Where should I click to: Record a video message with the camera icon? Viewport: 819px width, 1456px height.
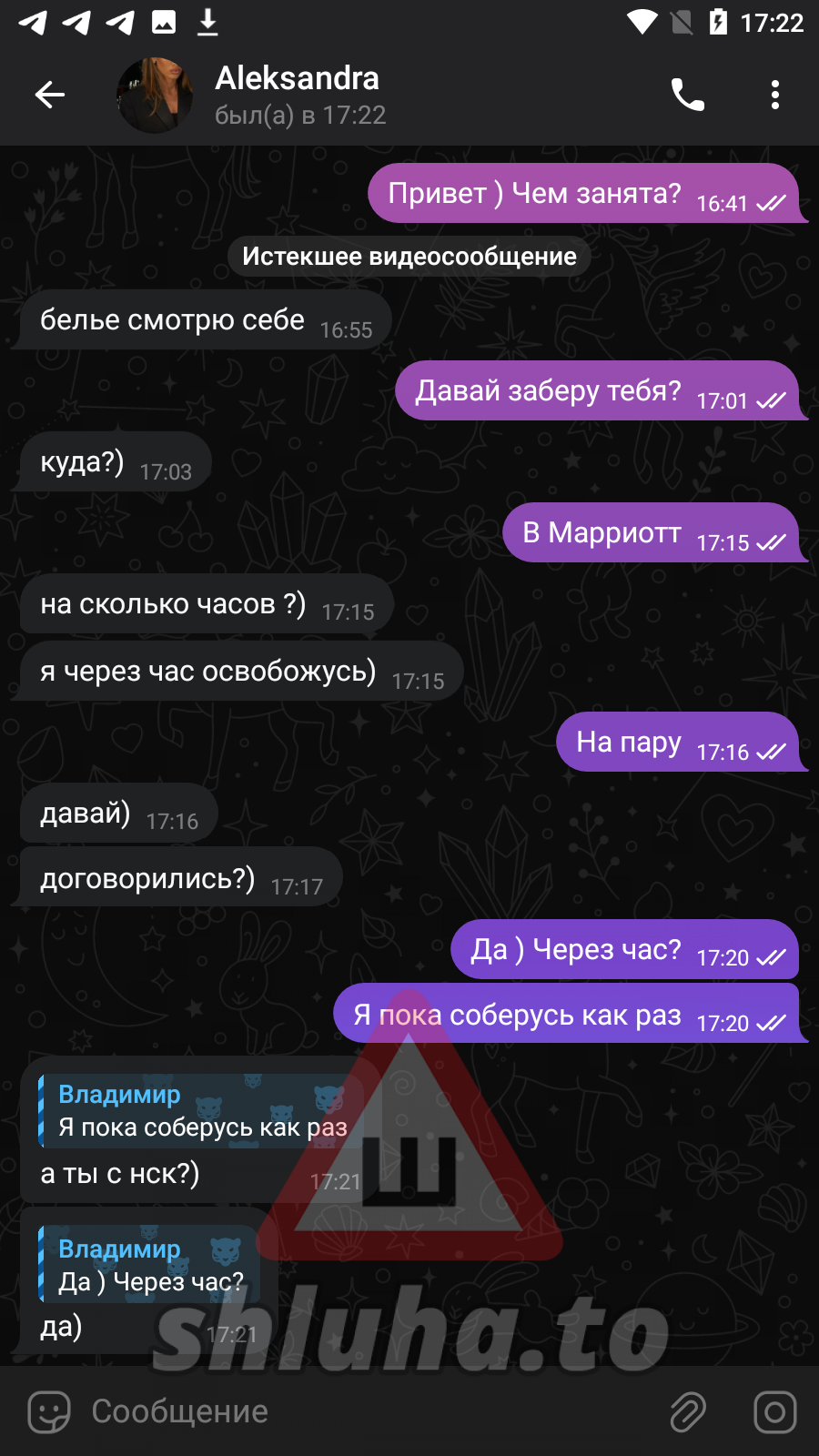[x=774, y=1412]
